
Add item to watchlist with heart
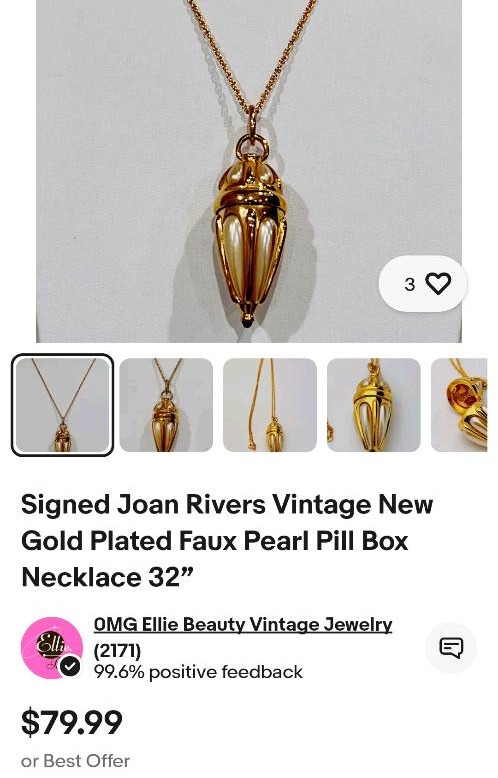click(x=423, y=284)
